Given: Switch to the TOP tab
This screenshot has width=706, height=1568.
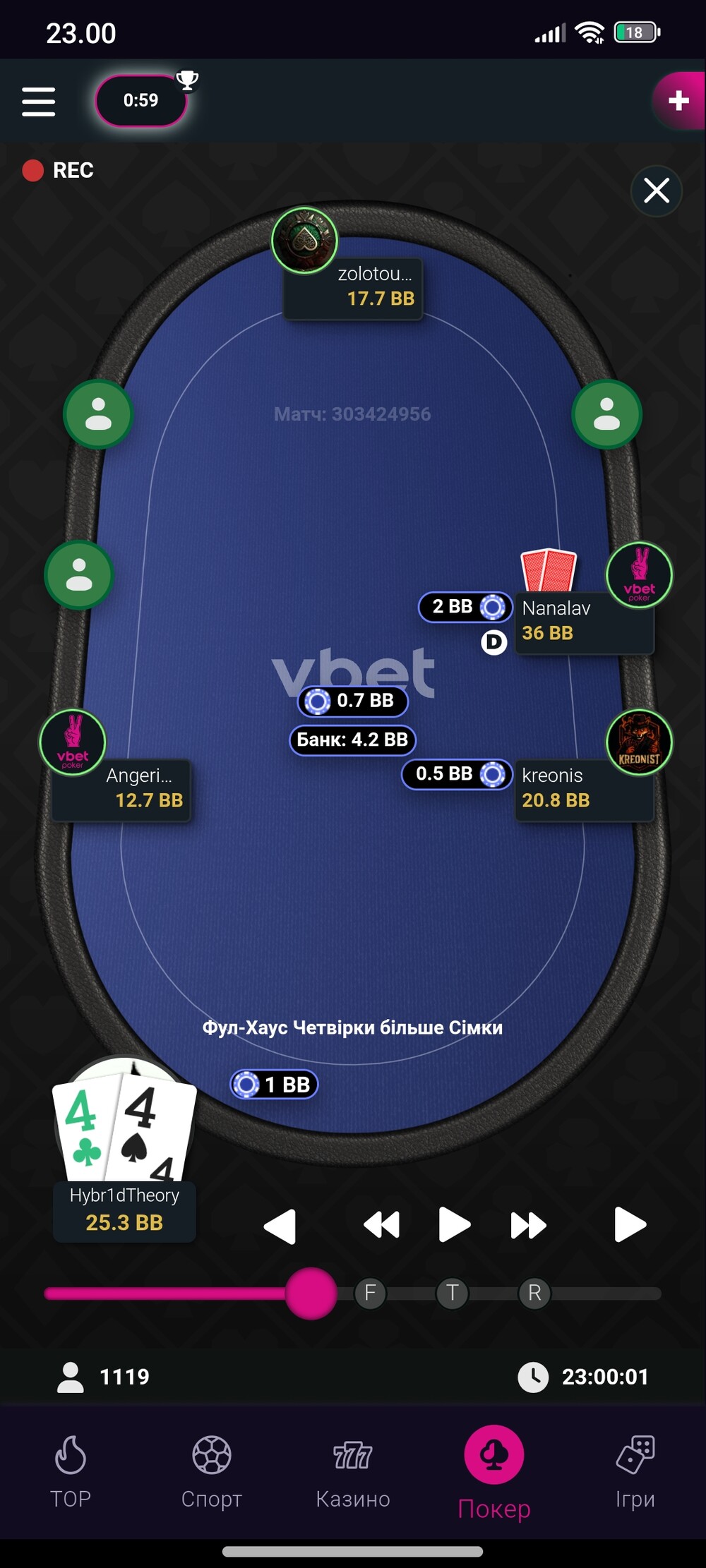Looking at the screenshot, I should tap(71, 1471).
